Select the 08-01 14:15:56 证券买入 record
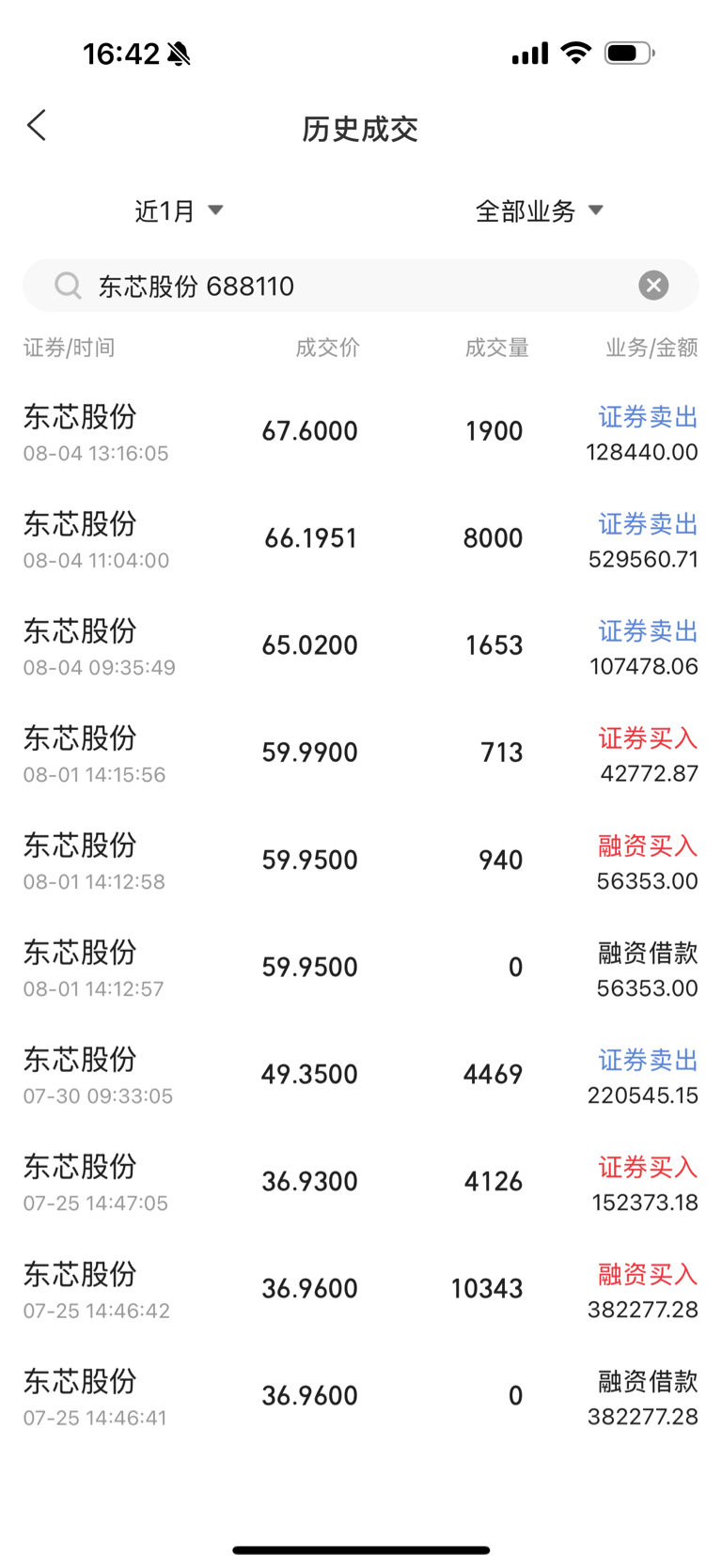Screen dimensions: 722x1568 [x=361, y=753]
